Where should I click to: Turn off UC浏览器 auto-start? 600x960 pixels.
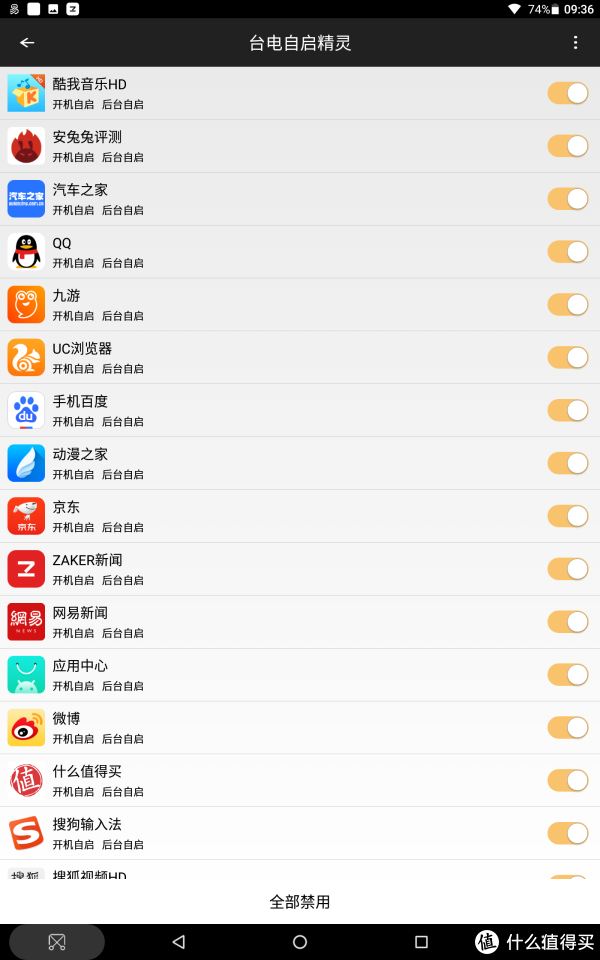[x=568, y=358]
